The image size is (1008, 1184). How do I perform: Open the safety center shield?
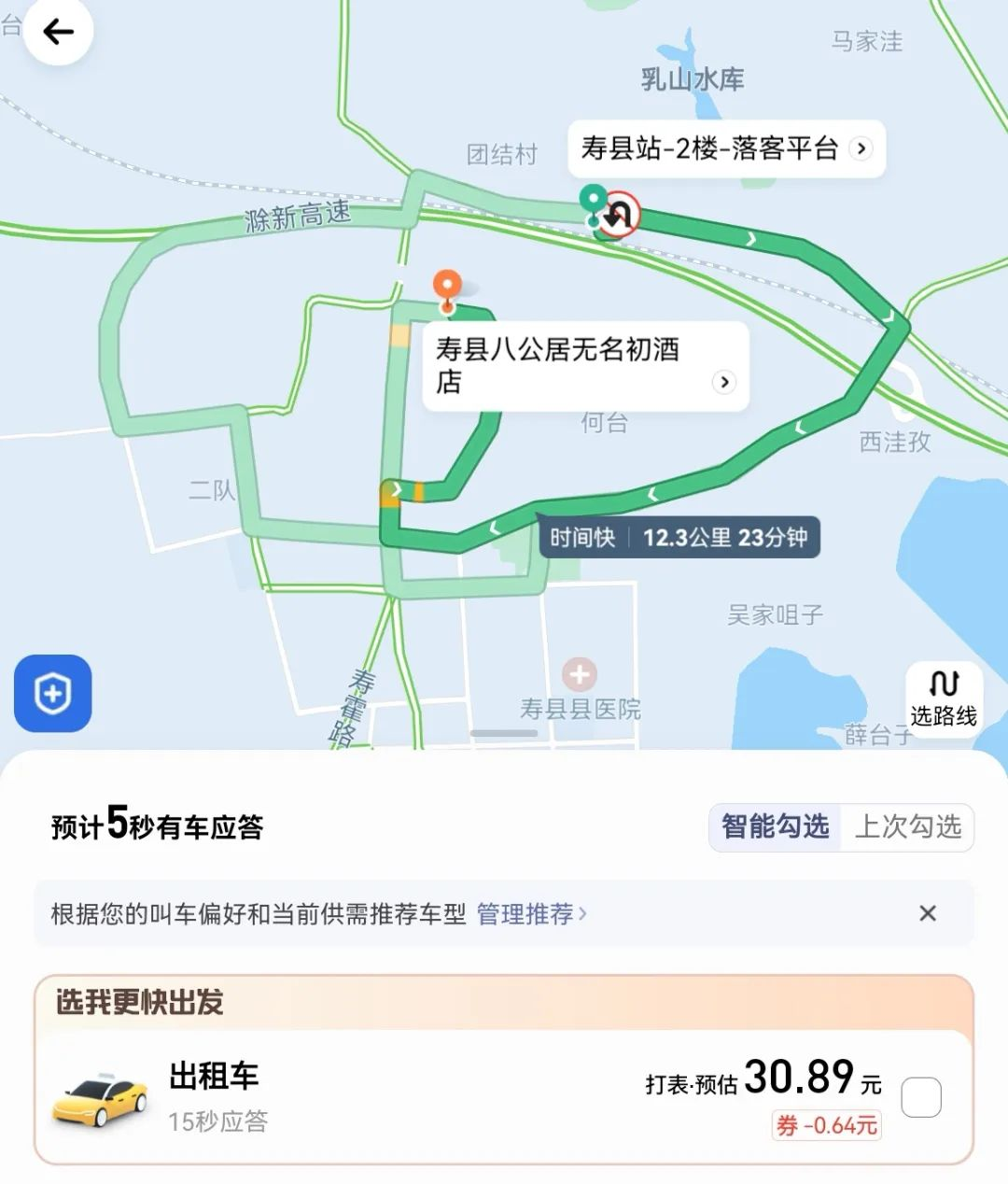pos(53,694)
